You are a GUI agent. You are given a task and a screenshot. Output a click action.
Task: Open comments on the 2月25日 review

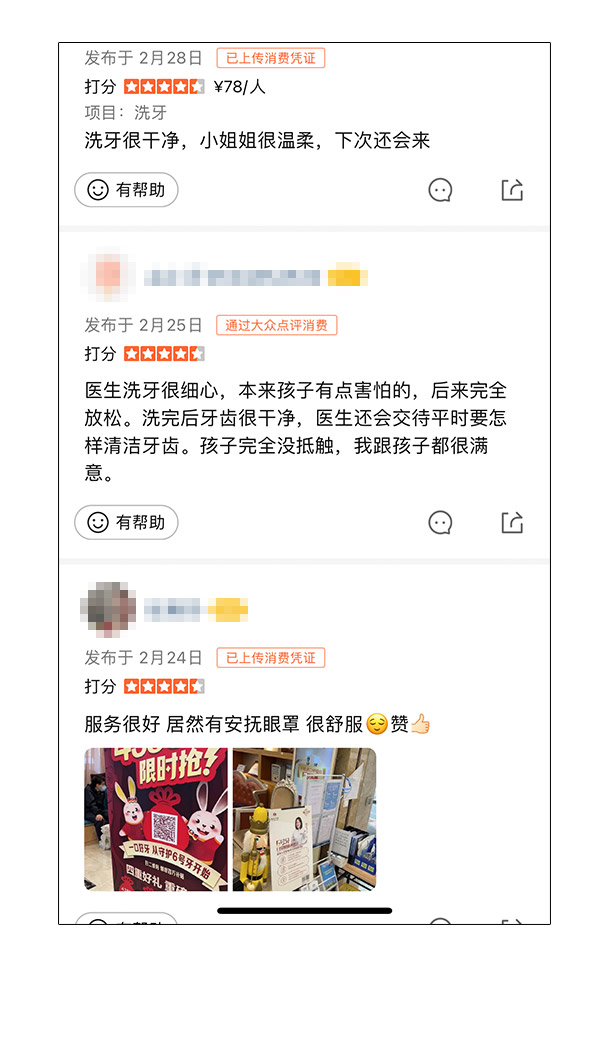coord(440,523)
